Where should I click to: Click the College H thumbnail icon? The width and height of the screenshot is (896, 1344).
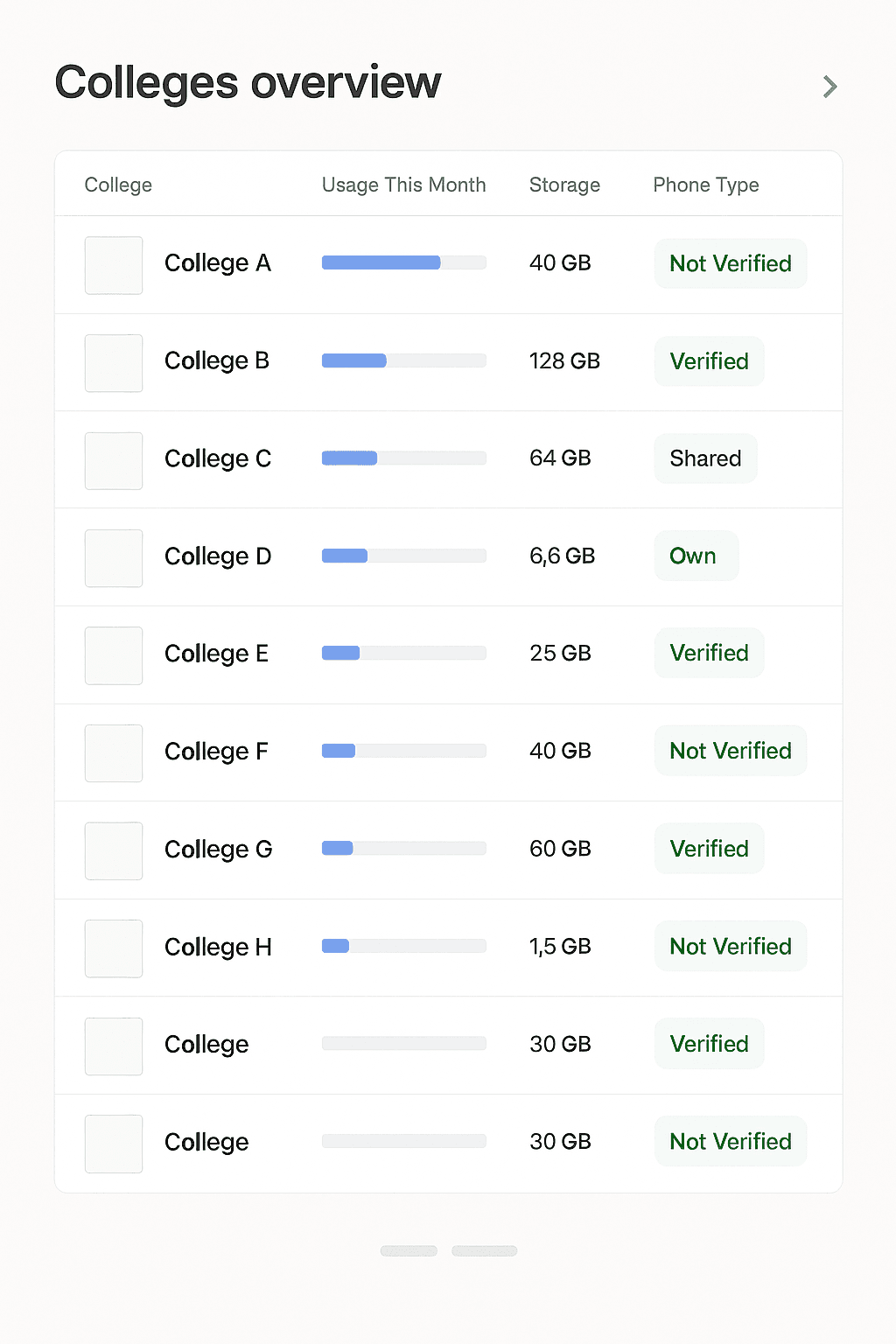click(113, 948)
